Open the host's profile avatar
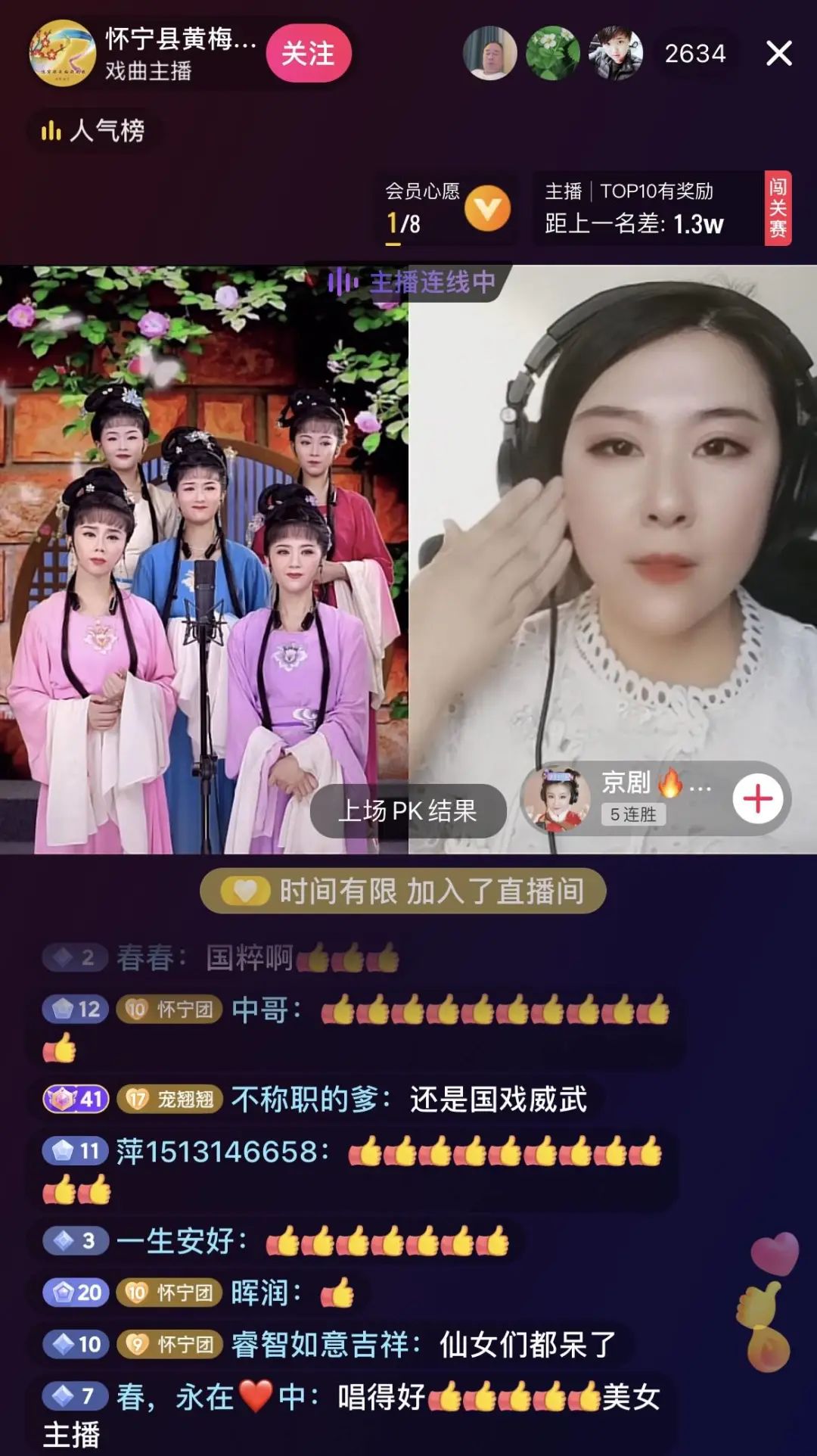Viewport: 817px width, 1456px height. click(x=63, y=53)
